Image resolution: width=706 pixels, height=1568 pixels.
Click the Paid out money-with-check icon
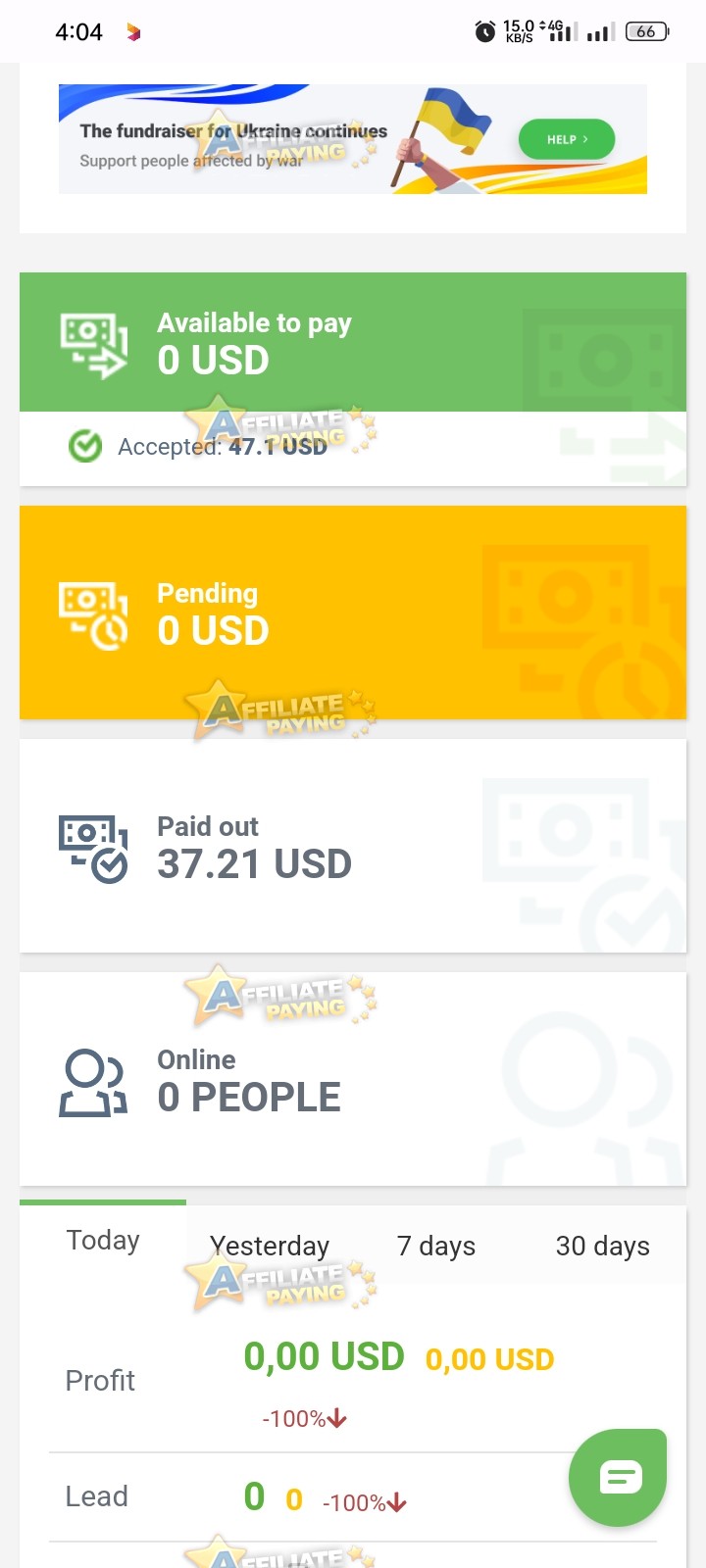[x=92, y=845]
